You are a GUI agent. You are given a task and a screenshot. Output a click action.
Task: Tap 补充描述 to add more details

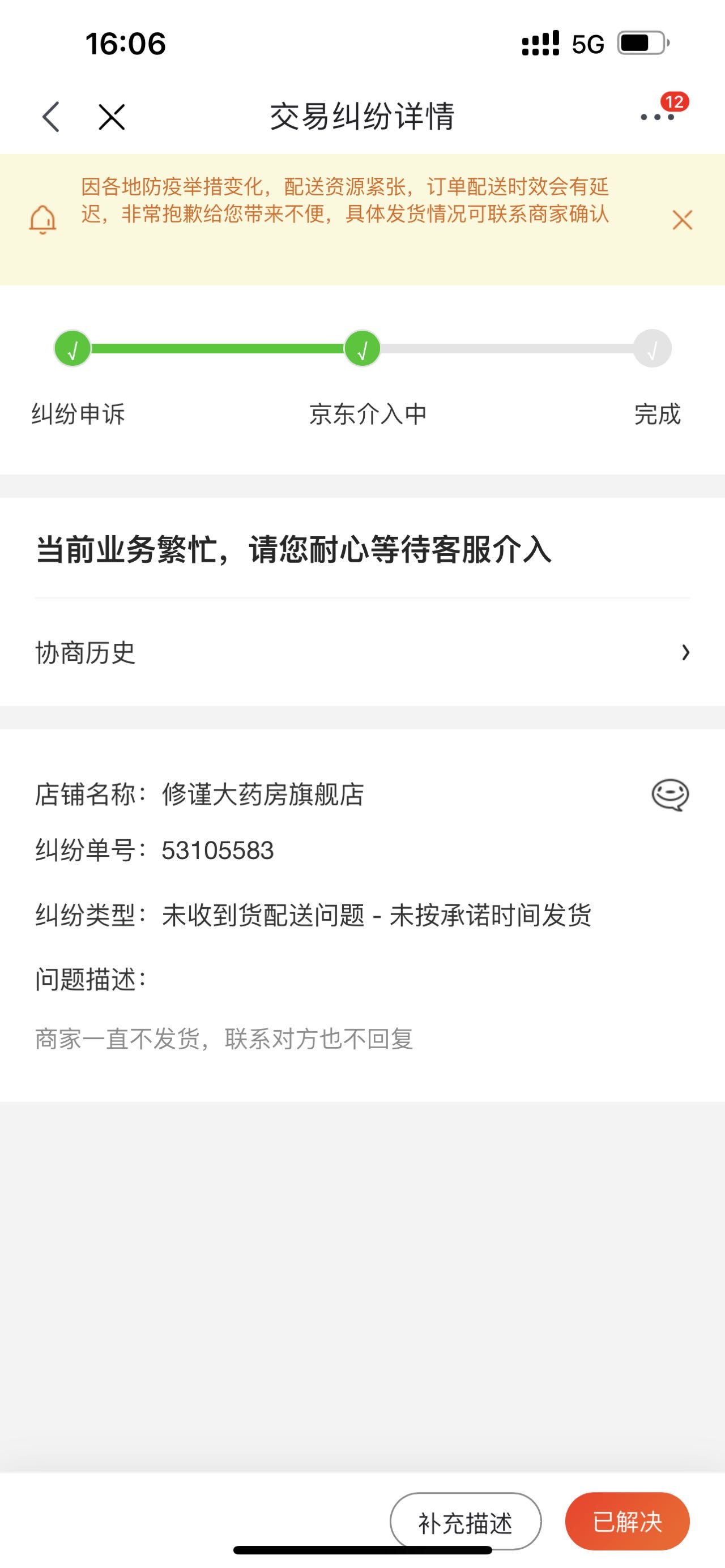coord(466,1521)
